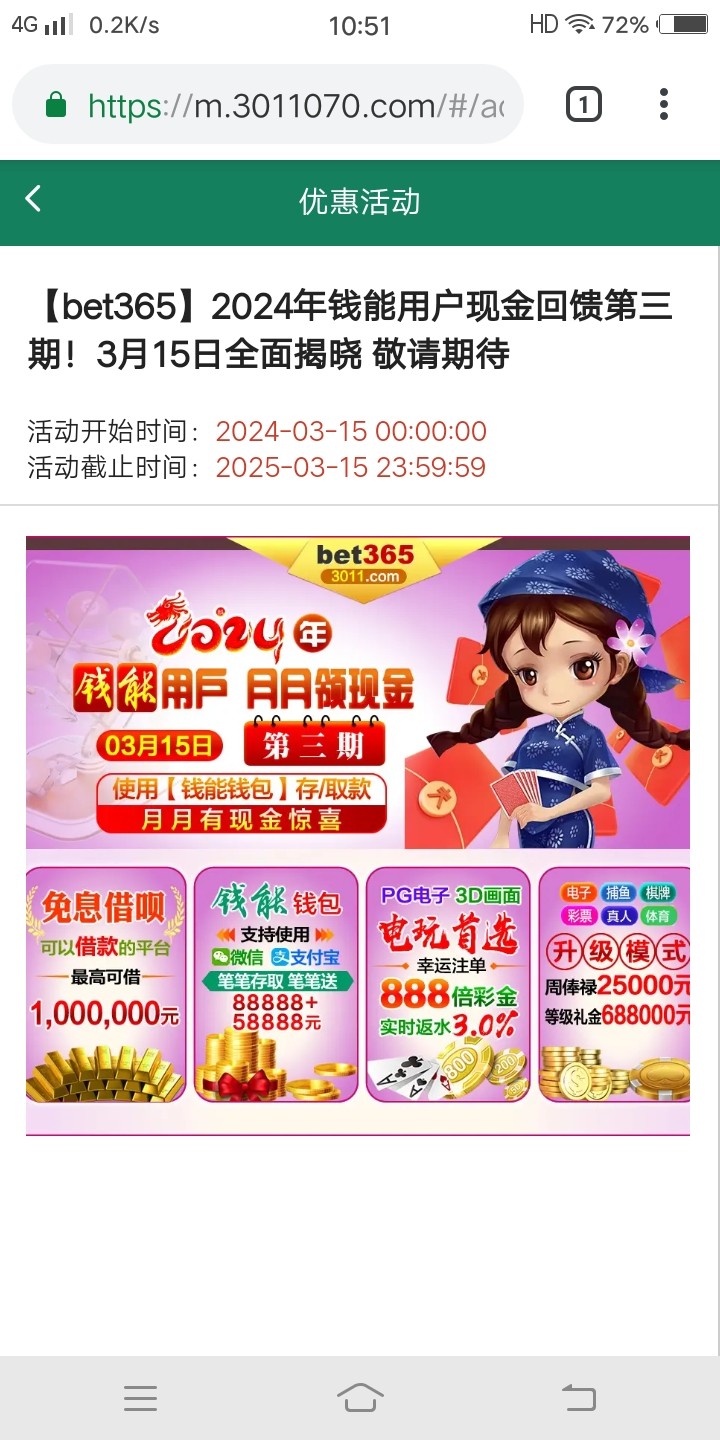
Task: Open the system recent apps menu
Action: click(x=140, y=1397)
